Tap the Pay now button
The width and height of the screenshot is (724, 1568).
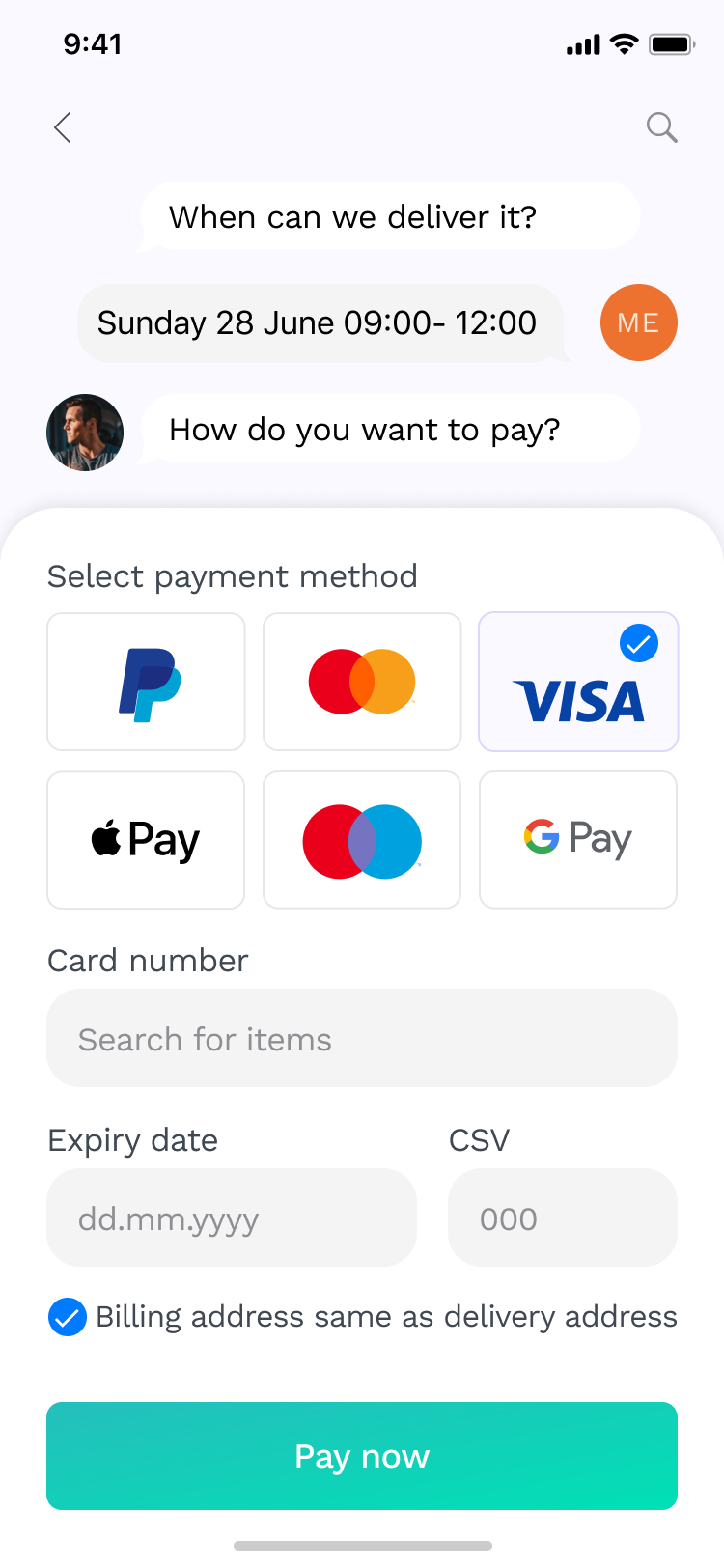[x=362, y=1456]
